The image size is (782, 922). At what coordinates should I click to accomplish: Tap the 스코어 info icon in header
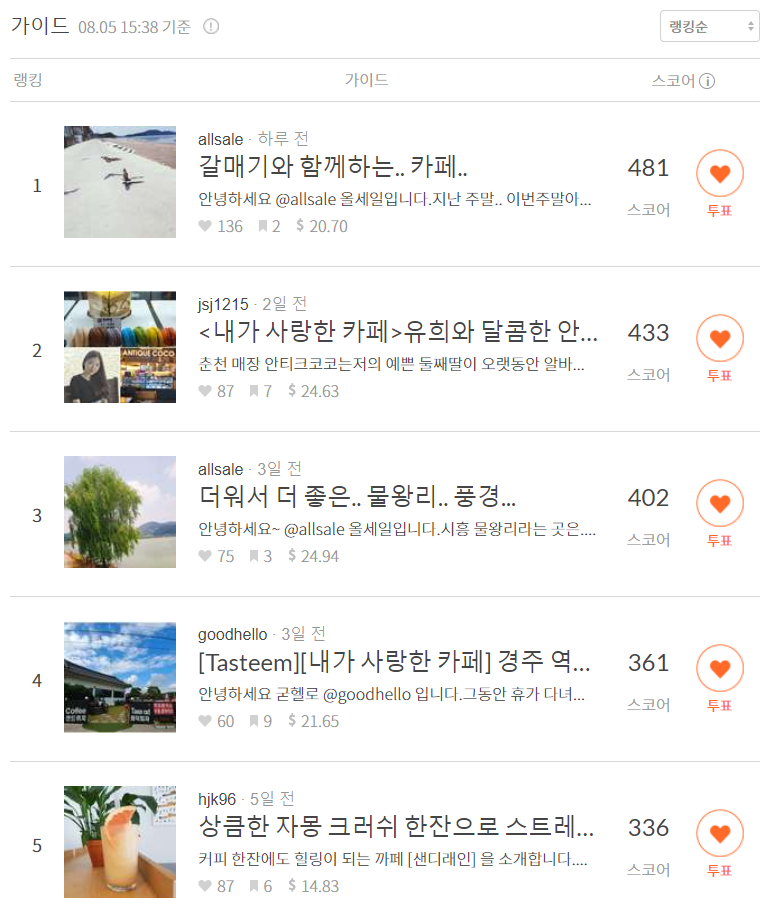tap(707, 81)
